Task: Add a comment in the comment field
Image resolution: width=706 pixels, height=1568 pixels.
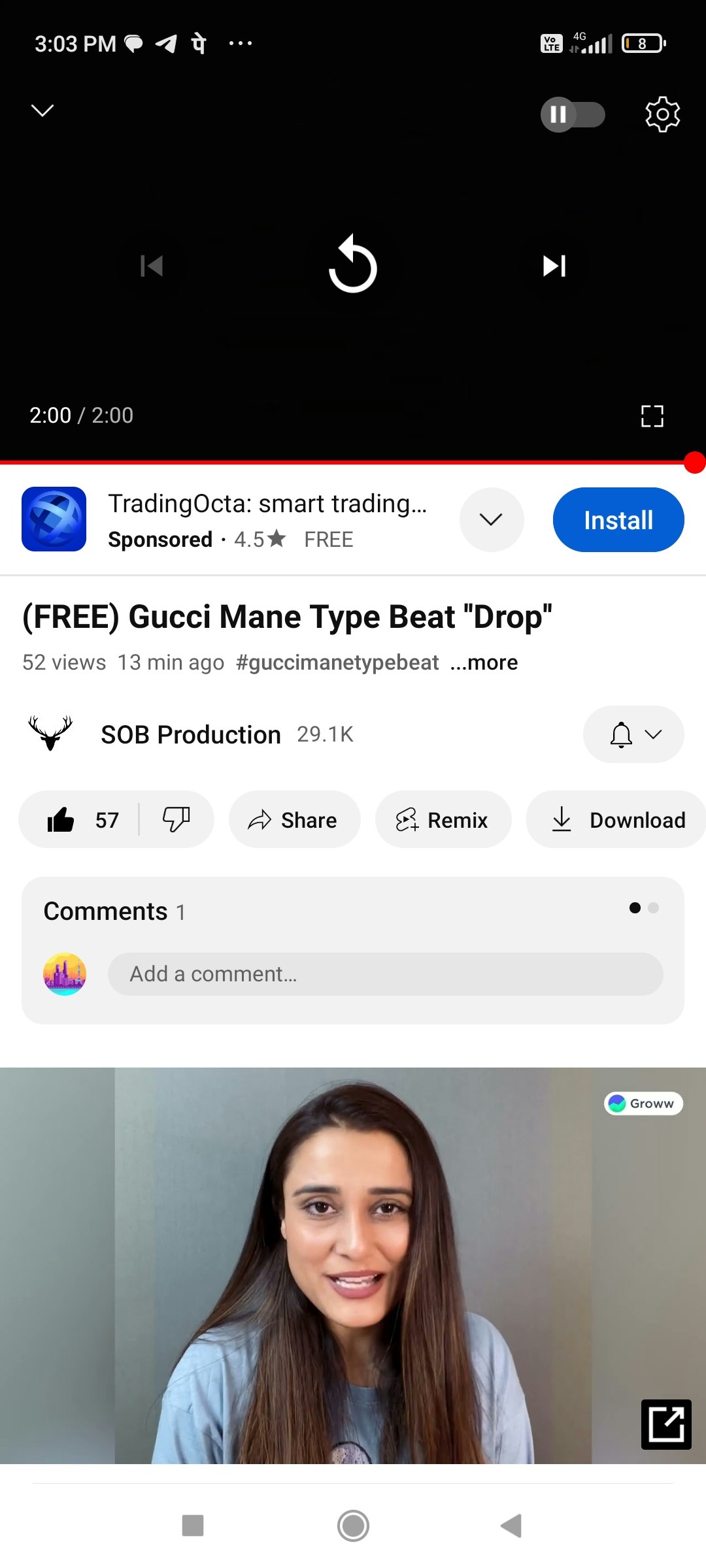Action: [385, 974]
